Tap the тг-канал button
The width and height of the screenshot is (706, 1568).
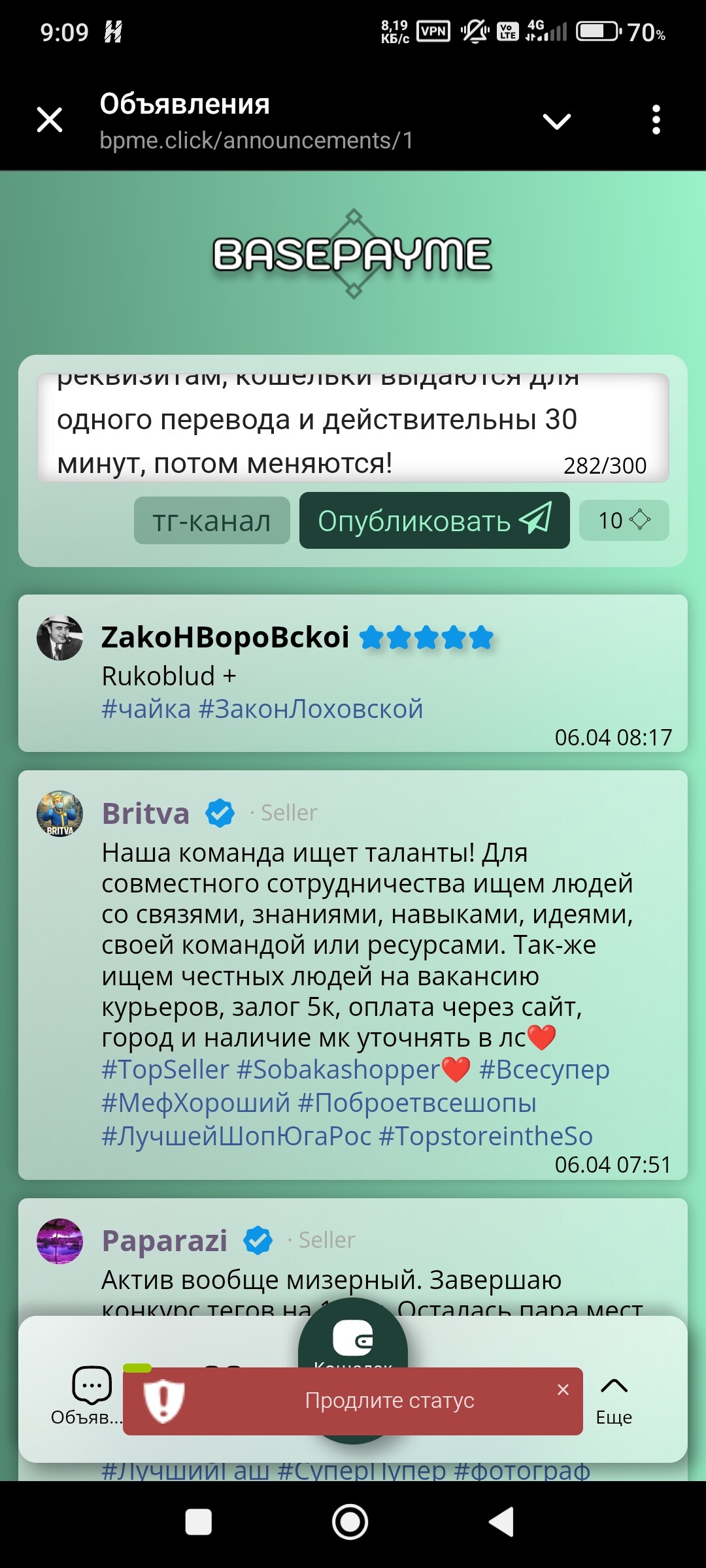[x=212, y=521]
